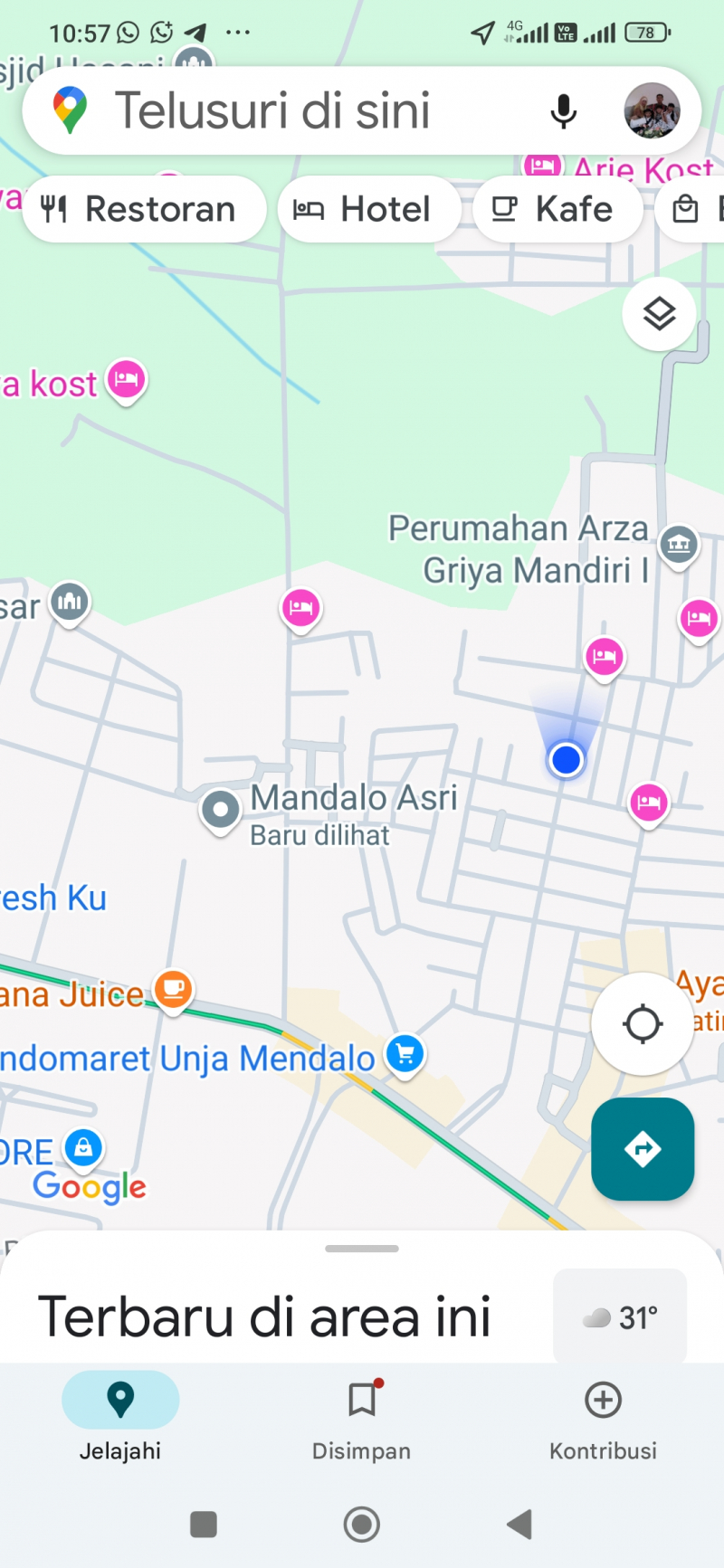The image size is (724, 1568).
Task: Start voice search with the microphone
Action: [x=563, y=111]
